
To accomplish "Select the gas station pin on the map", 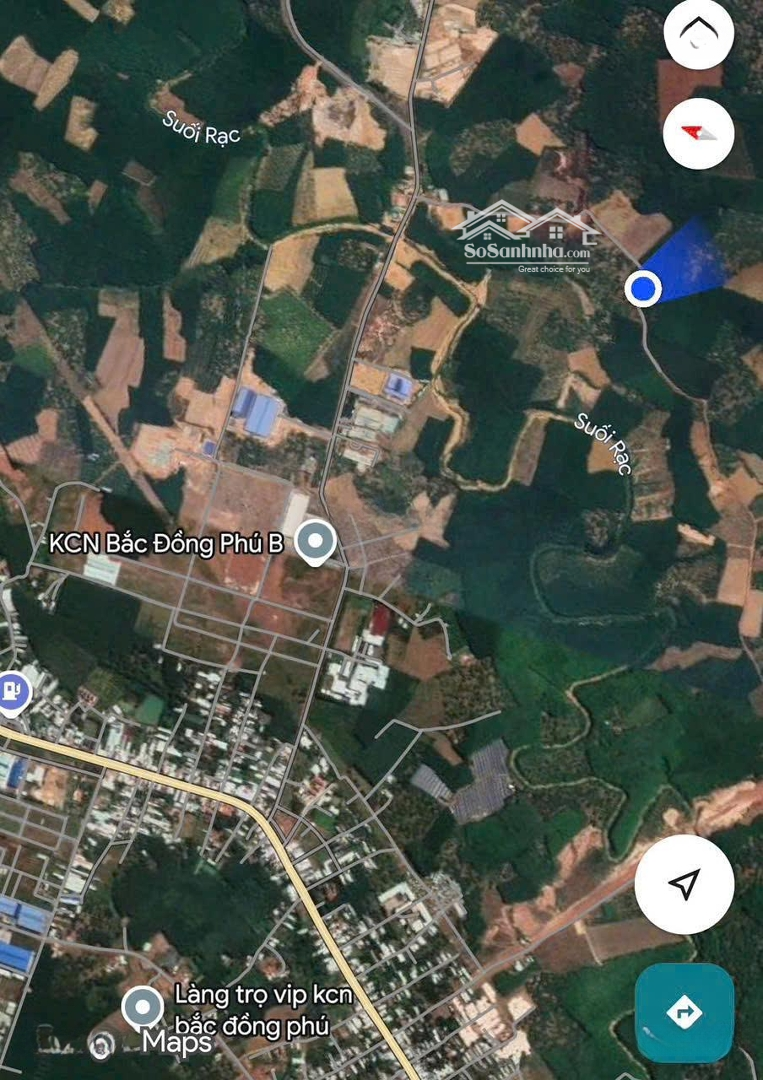I will pos(12,692).
